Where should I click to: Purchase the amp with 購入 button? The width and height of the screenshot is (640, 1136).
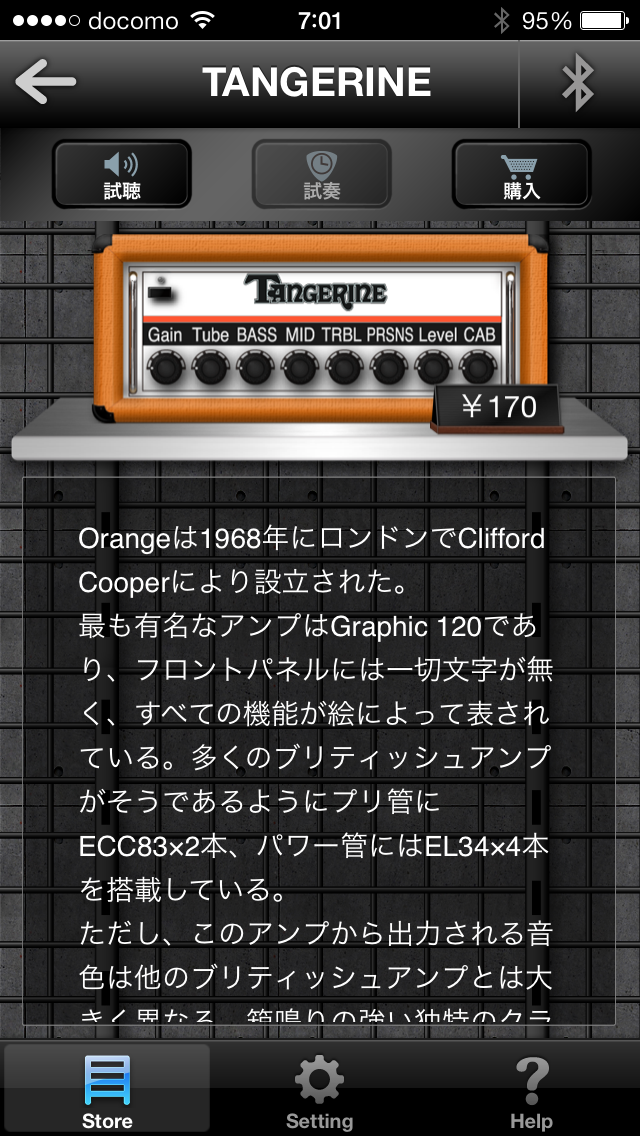click(x=521, y=175)
